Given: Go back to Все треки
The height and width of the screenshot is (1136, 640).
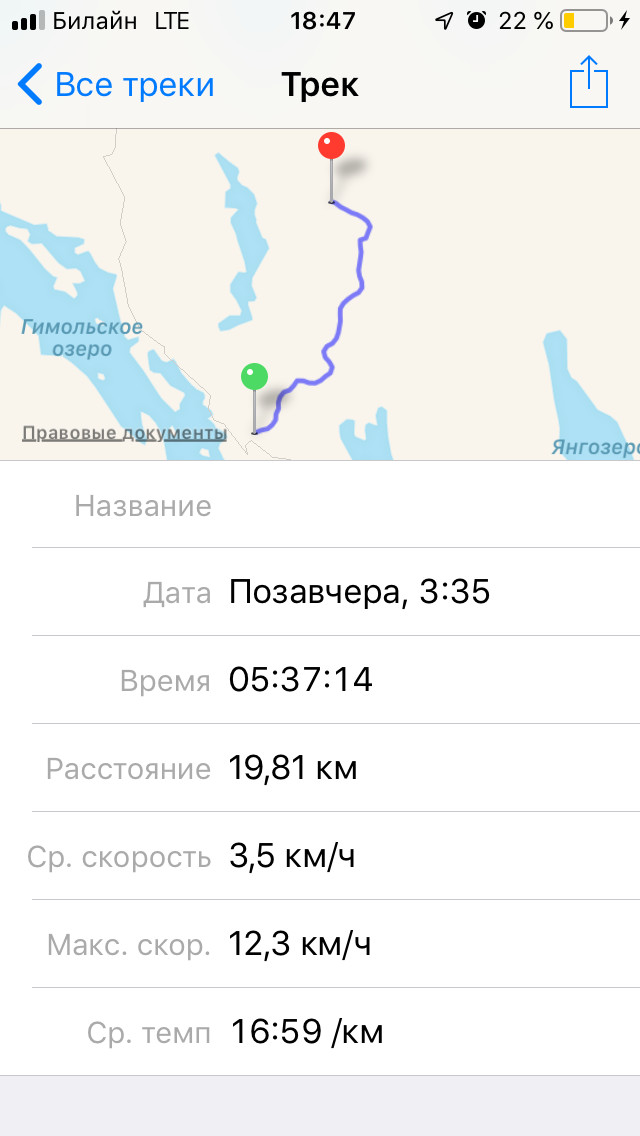Looking at the screenshot, I should [x=116, y=85].
